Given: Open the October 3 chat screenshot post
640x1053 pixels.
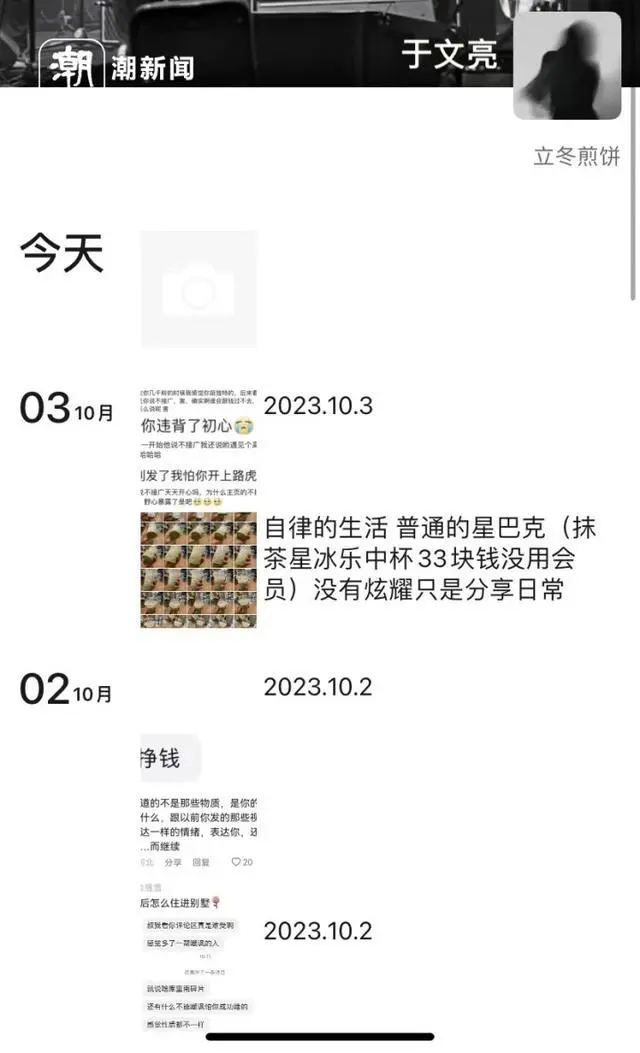Looking at the screenshot, I should click(199, 447).
